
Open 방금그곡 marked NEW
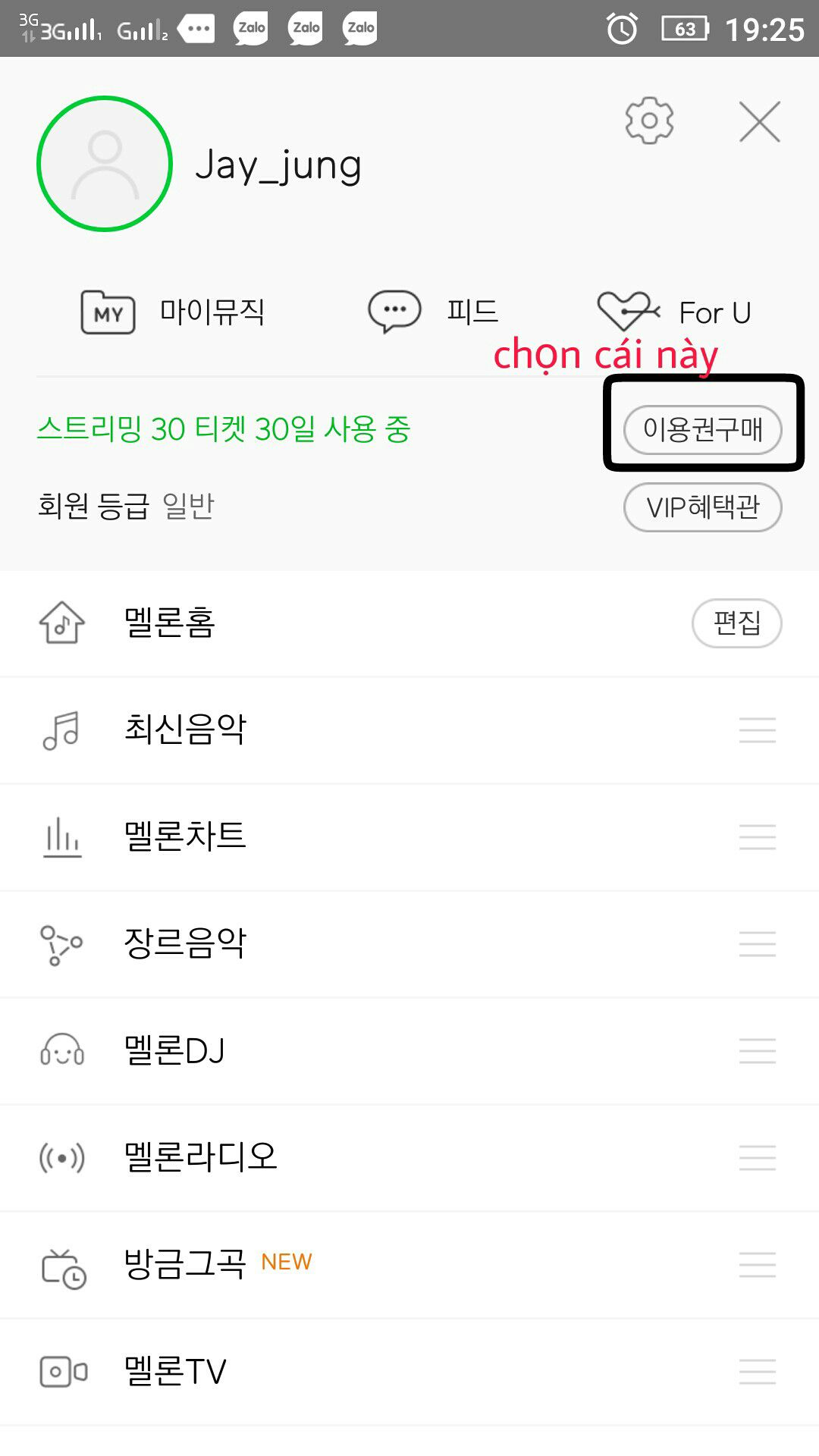coord(185,1264)
